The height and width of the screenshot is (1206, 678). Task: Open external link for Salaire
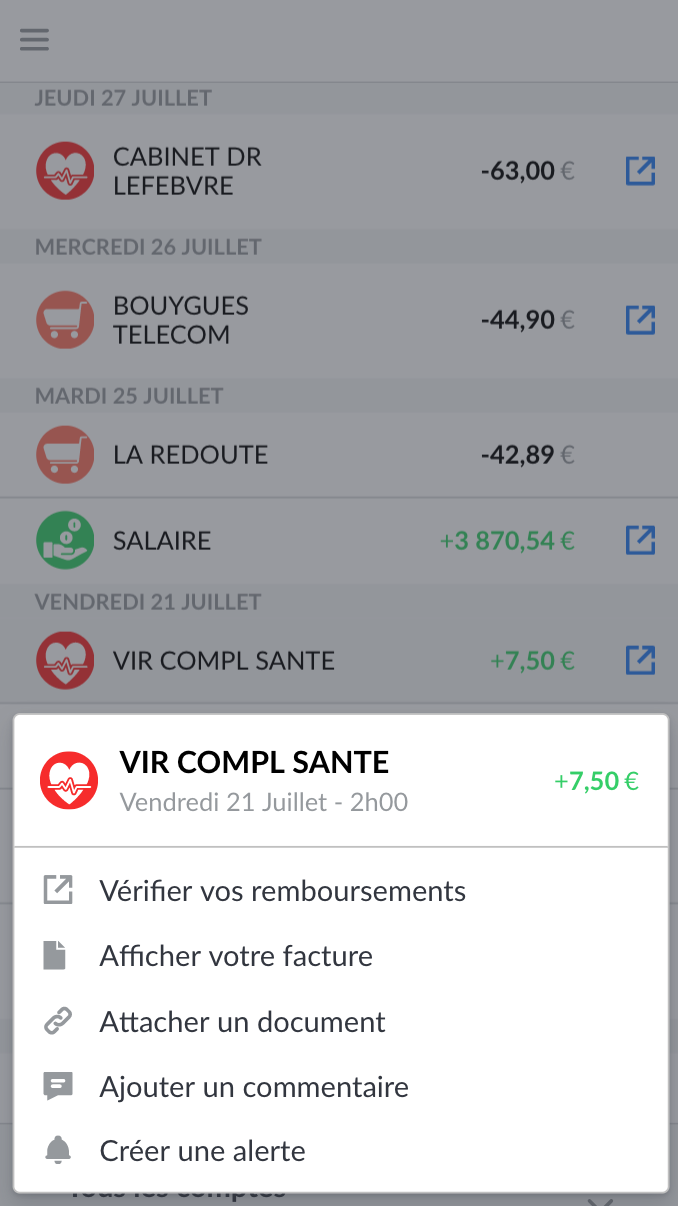(640, 541)
